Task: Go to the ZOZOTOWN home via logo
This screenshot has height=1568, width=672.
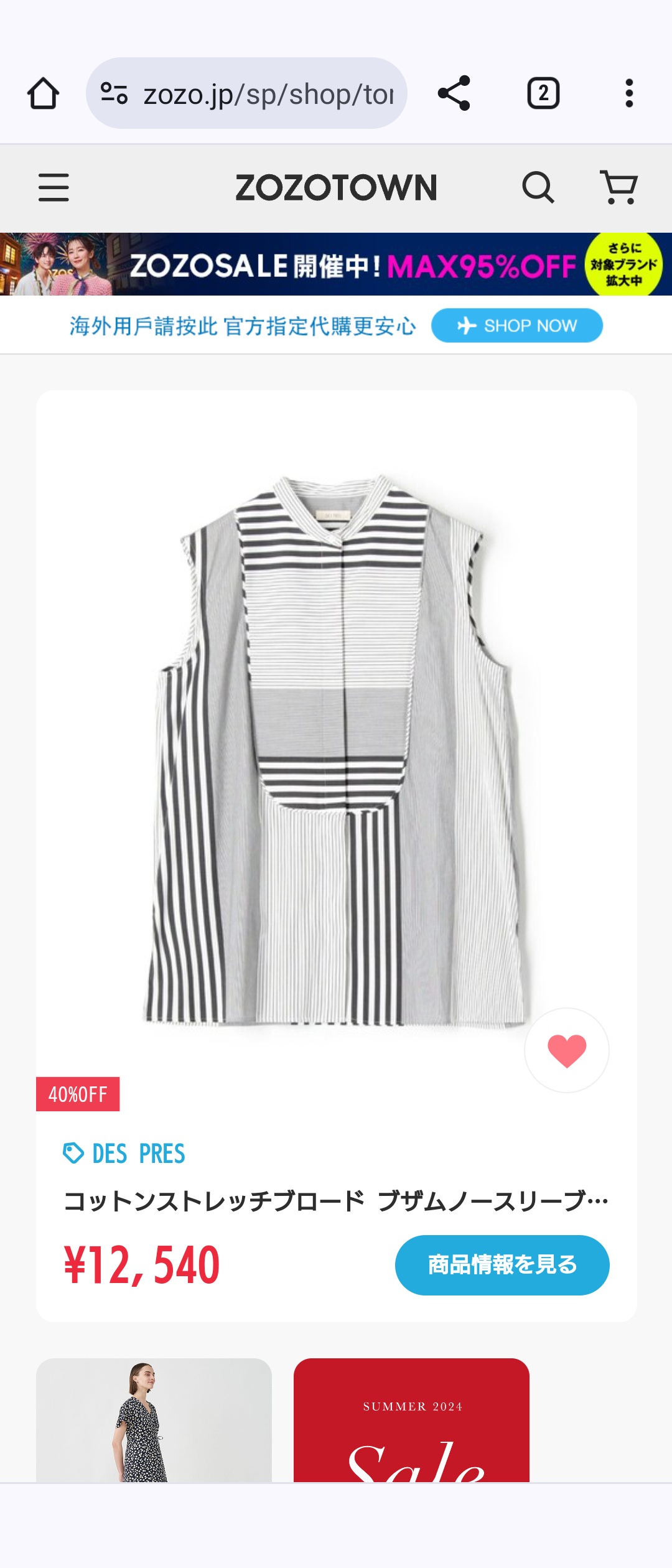Action: (336, 187)
